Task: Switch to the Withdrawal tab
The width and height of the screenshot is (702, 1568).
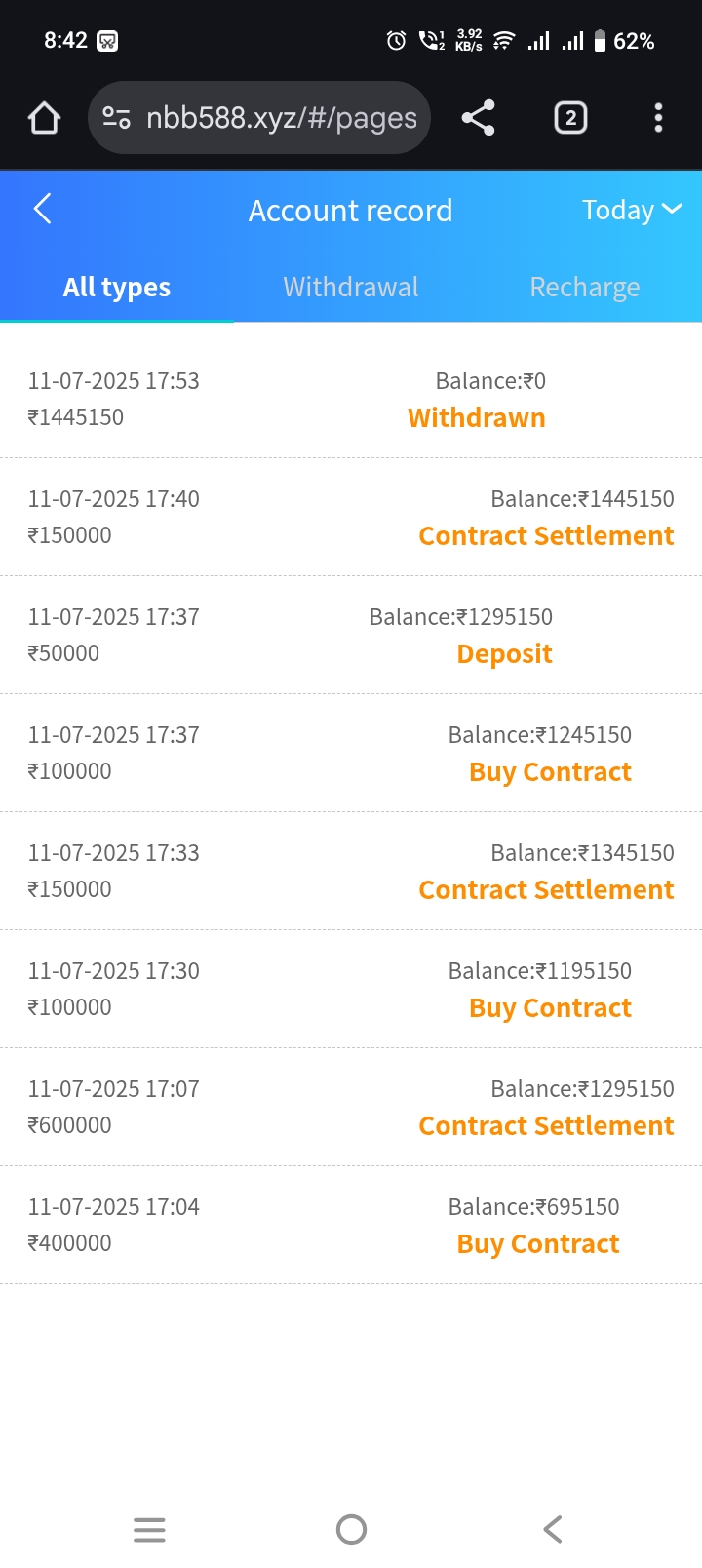Action: (351, 287)
